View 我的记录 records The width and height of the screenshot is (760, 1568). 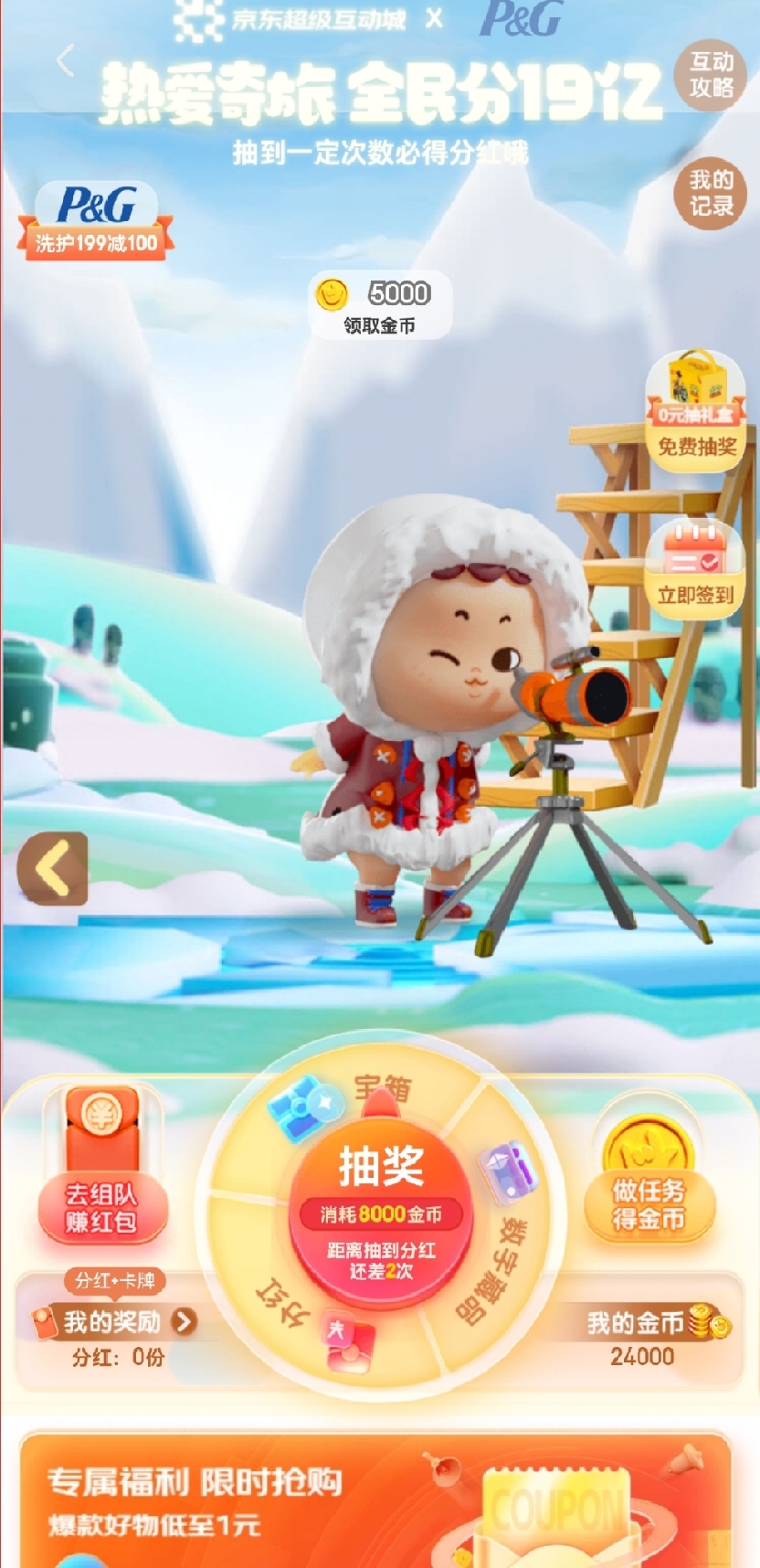(x=711, y=193)
